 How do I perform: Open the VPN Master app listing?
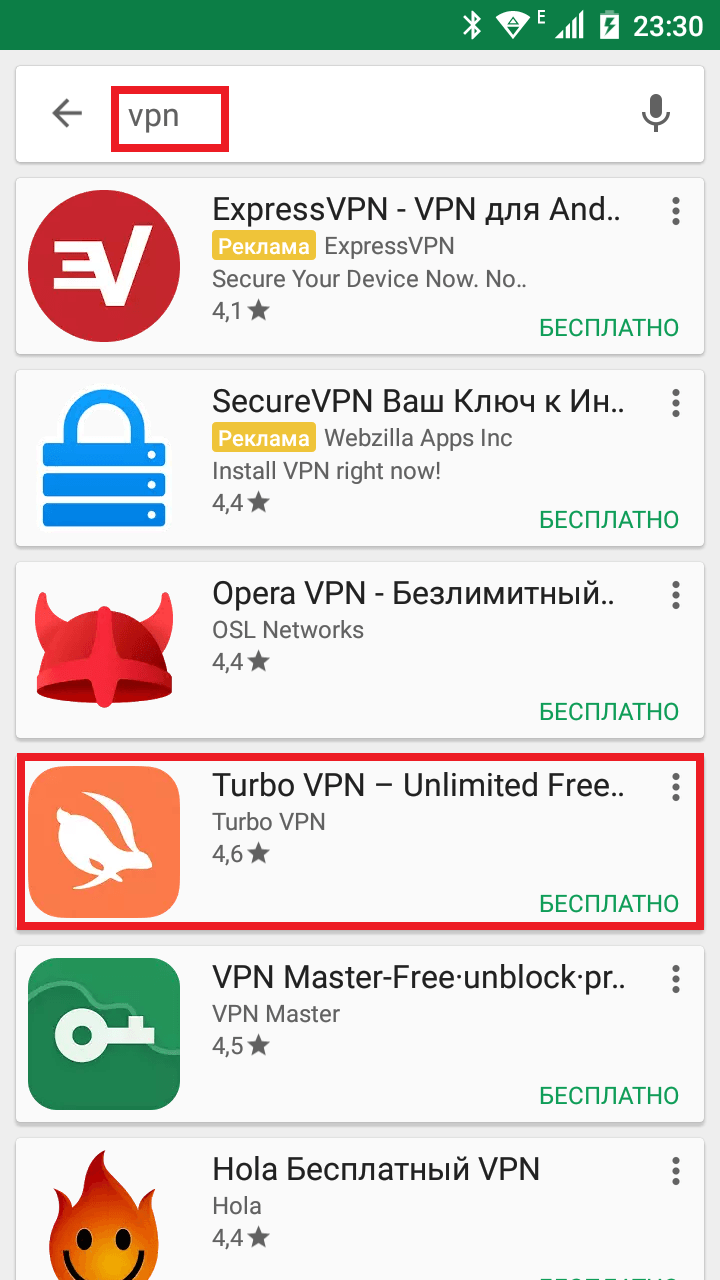click(360, 1033)
